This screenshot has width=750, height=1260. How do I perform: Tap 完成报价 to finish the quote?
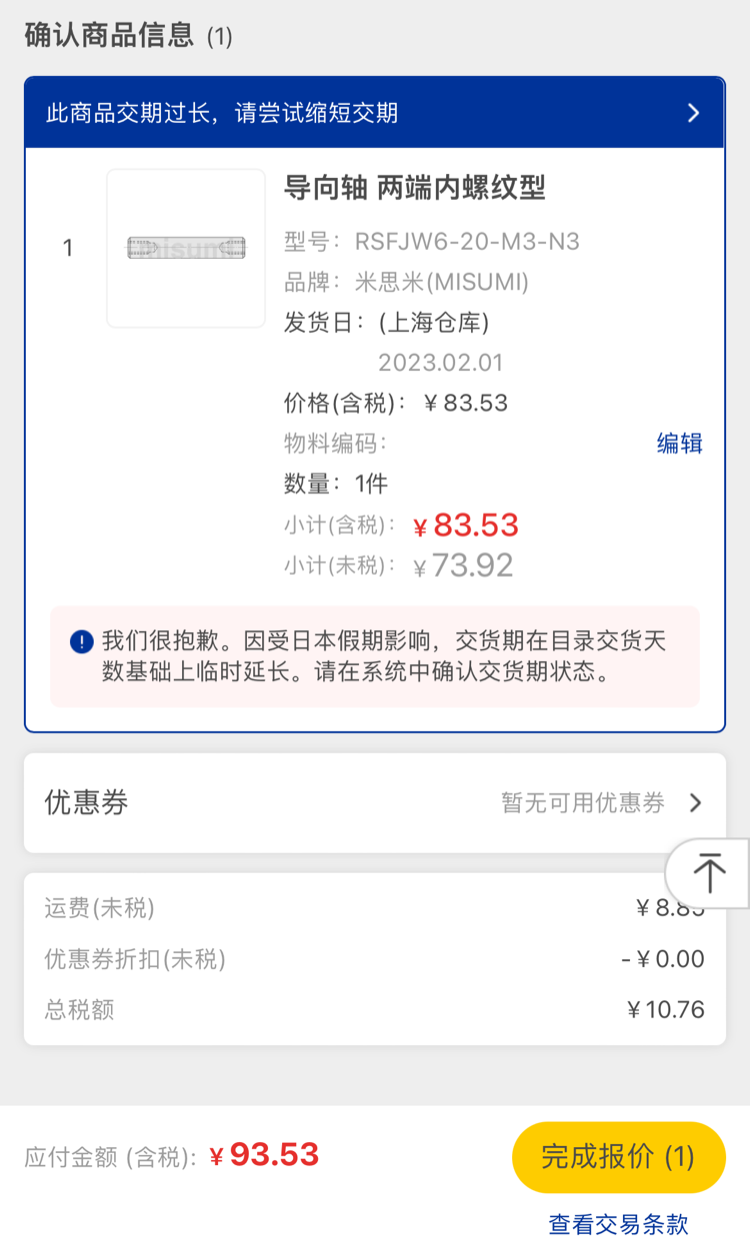pyautogui.click(x=618, y=1157)
